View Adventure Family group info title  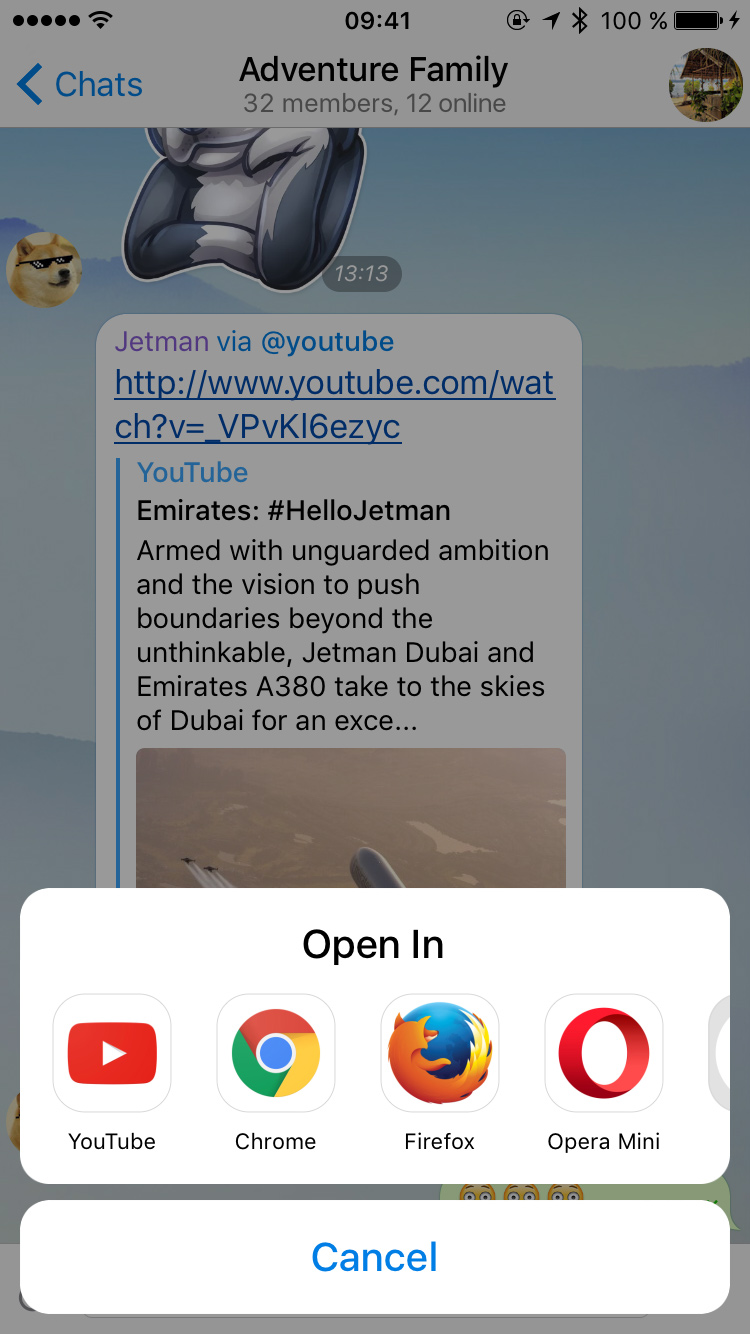(x=374, y=71)
